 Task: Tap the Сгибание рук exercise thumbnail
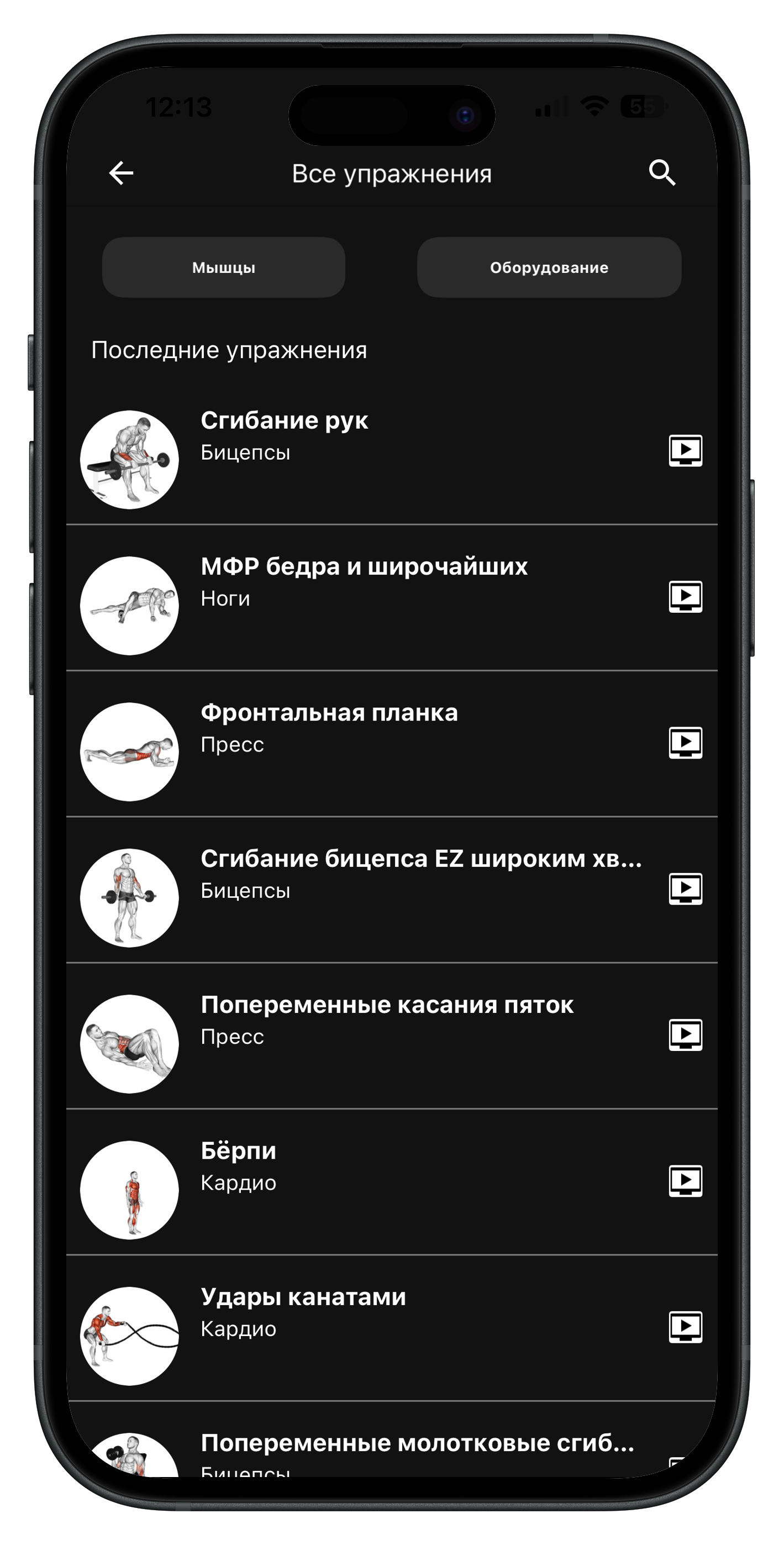tap(129, 458)
